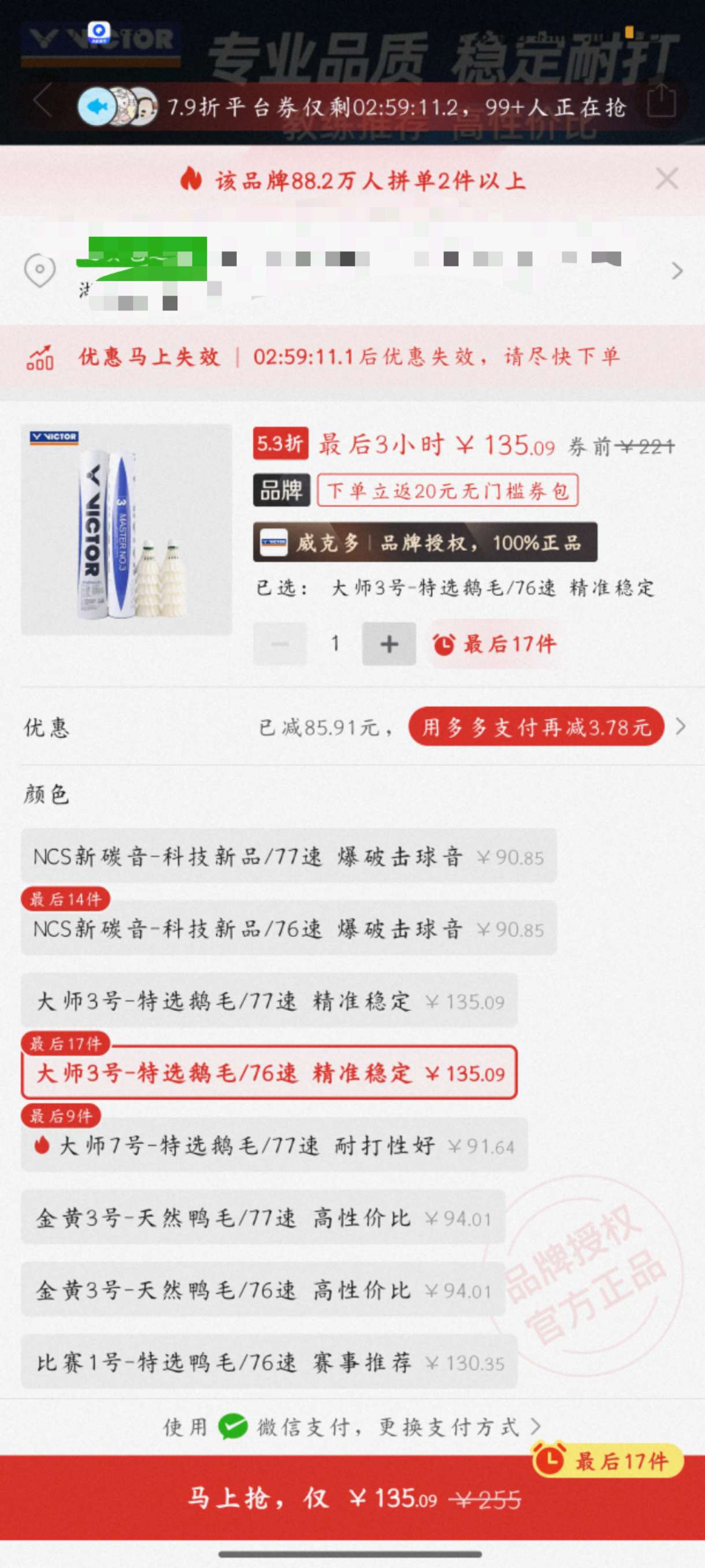The width and height of the screenshot is (705, 1568).
Task: View the Victor product thumbnail image
Action: pyautogui.click(x=127, y=529)
